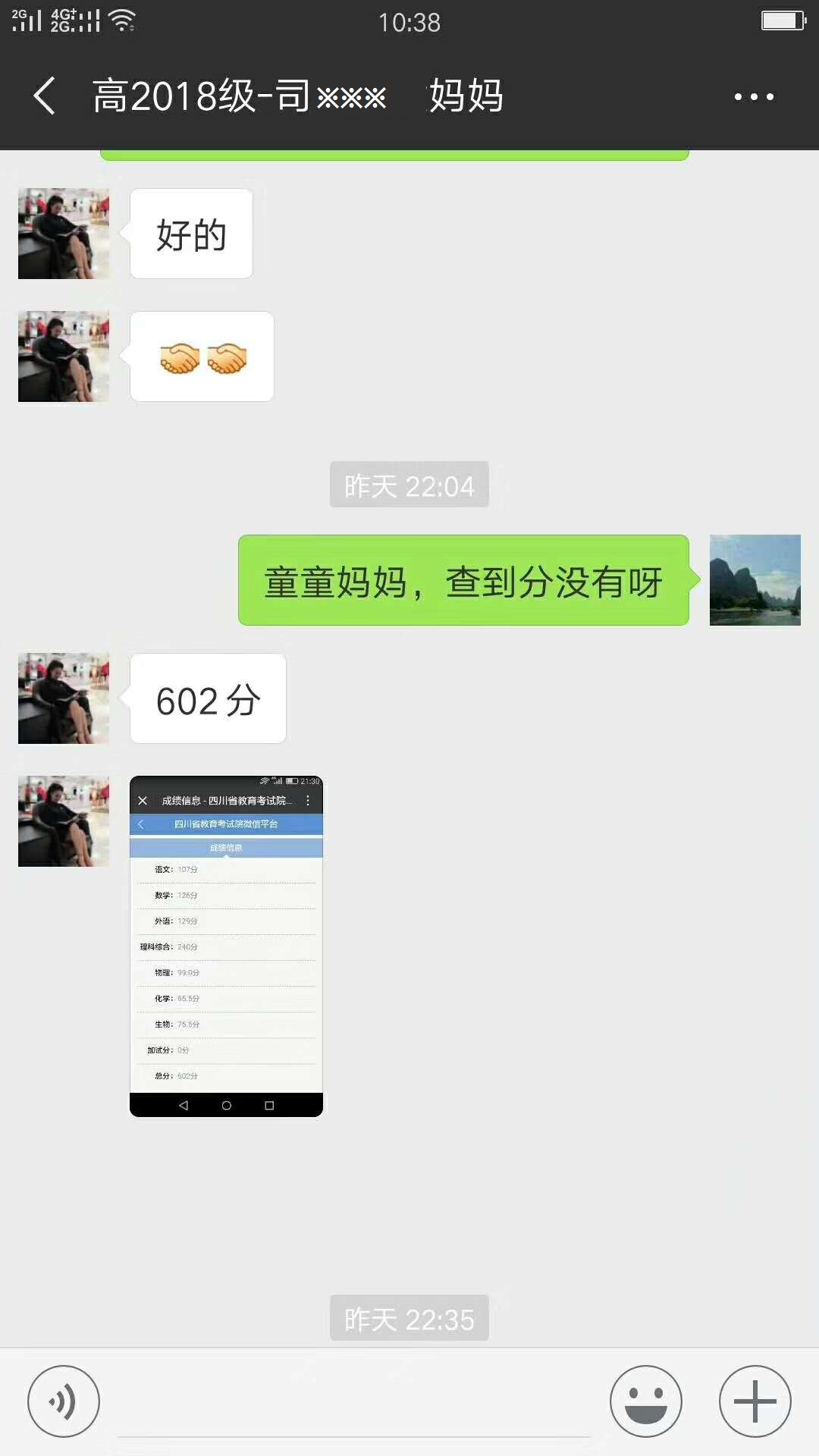The width and height of the screenshot is (819, 1456).
Task: Open the chat details overflow menu
Action: coord(754,96)
